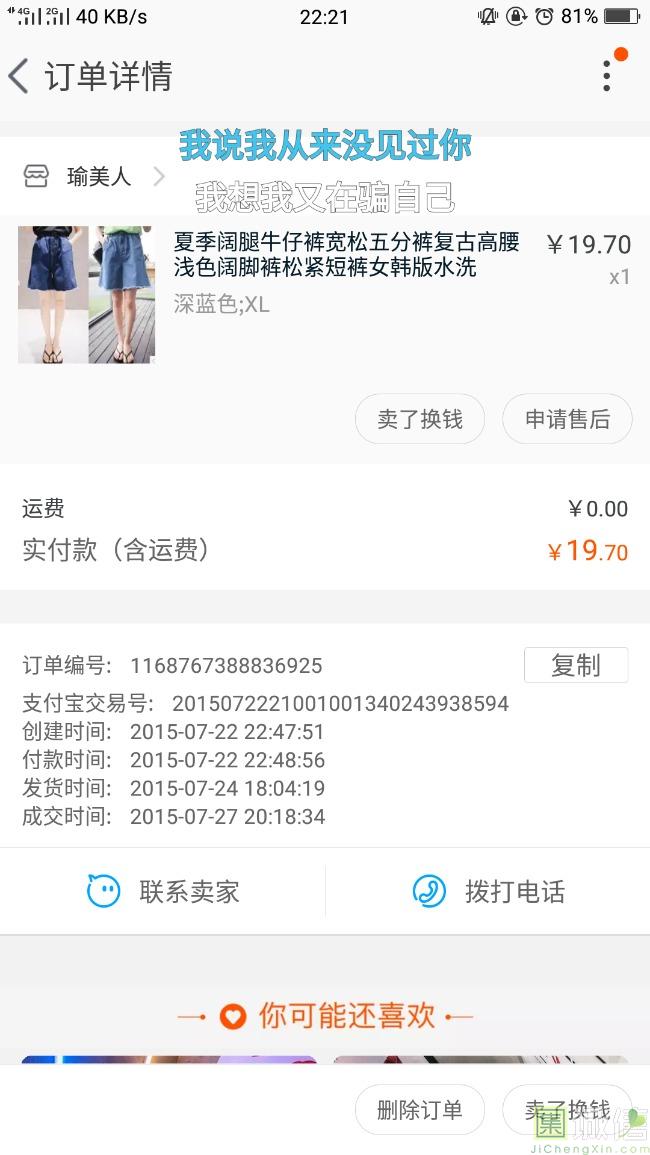Open the three-dot overflow menu
Viewport: 650px width, 1155px height.
[607, 75]
